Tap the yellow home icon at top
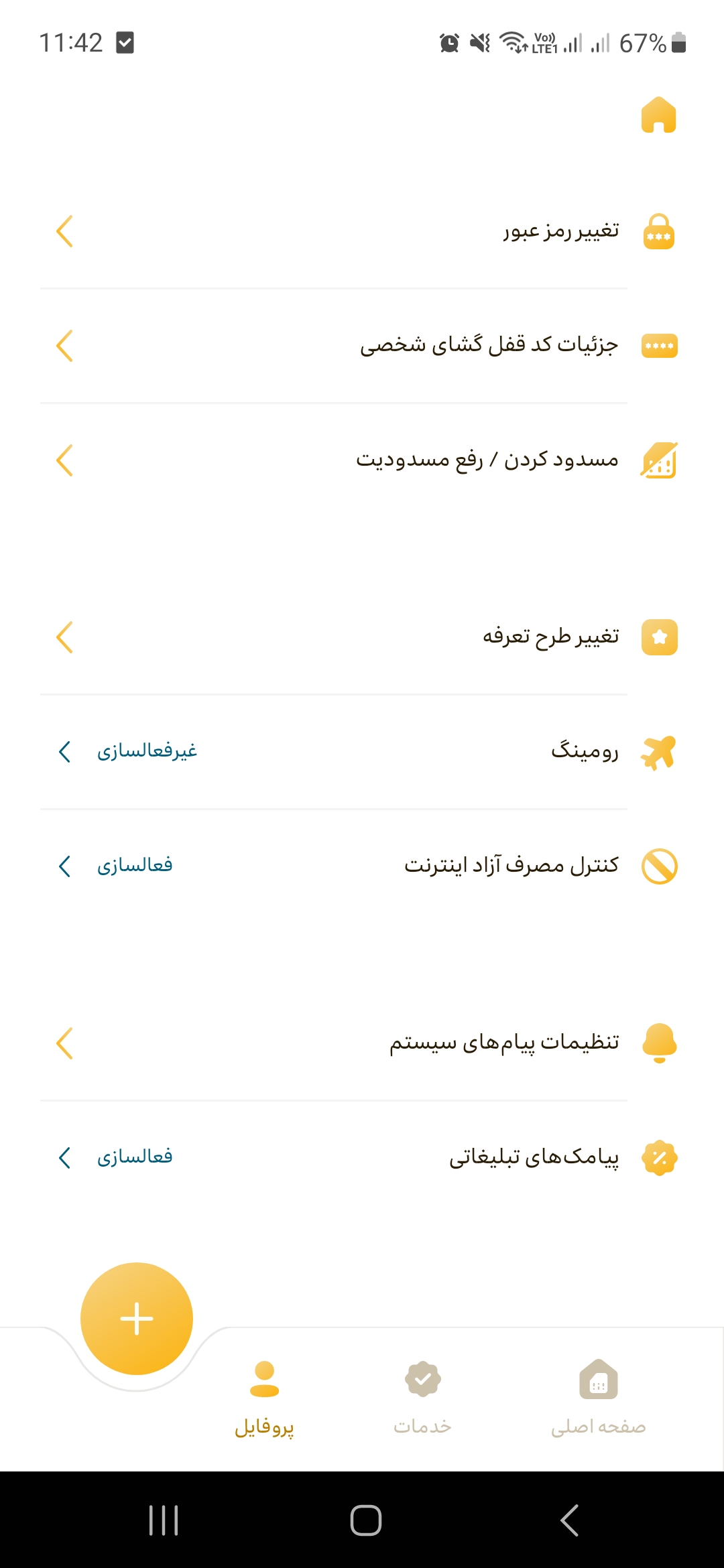The width and height of the screenshot is (724, 1568). click(658, 115)
